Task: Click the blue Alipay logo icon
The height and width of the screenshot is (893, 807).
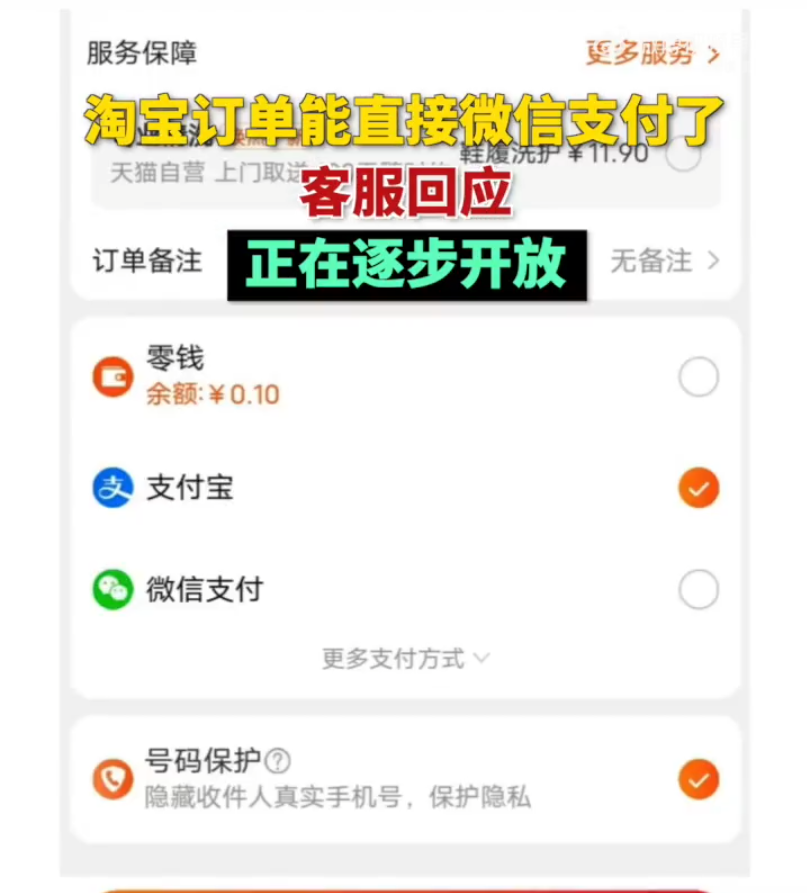Action: [x=114, y=487]
